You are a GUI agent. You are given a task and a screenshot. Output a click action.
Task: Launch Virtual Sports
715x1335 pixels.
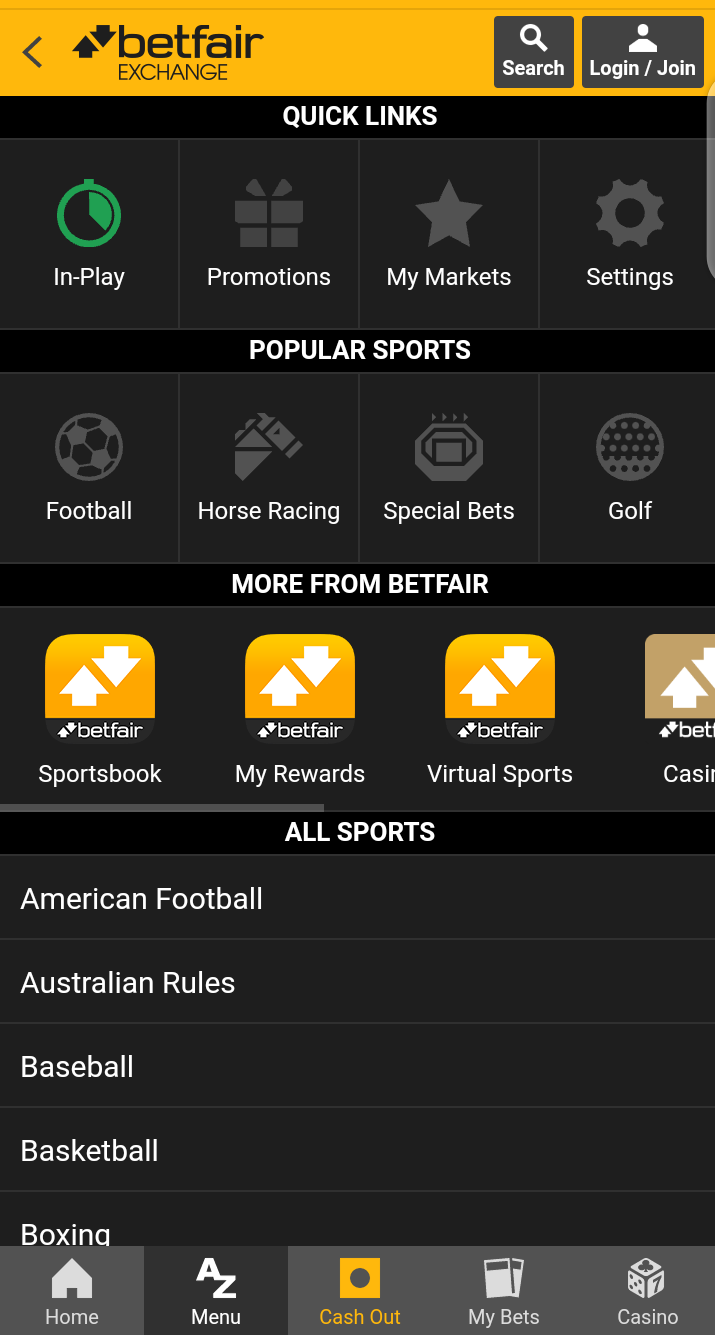pyautogui.click(x=500, y=710)
